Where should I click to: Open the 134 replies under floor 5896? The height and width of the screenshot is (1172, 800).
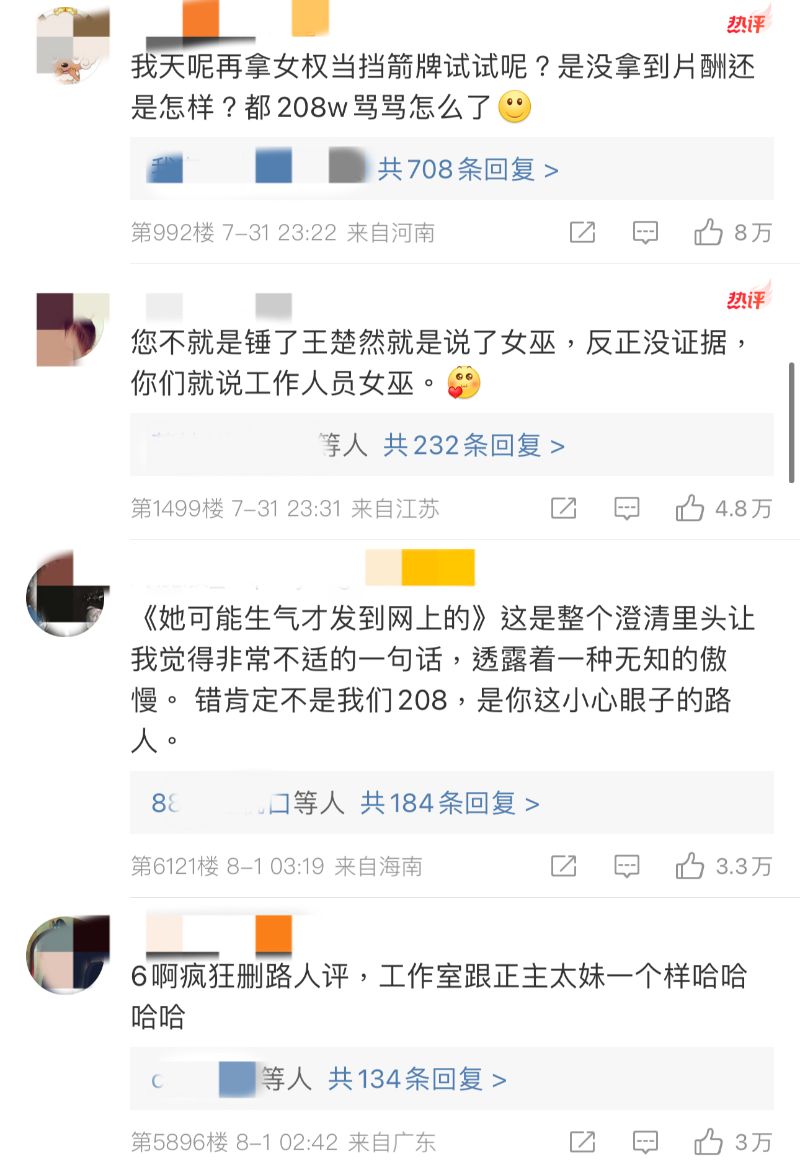(x=418, y=1079)
